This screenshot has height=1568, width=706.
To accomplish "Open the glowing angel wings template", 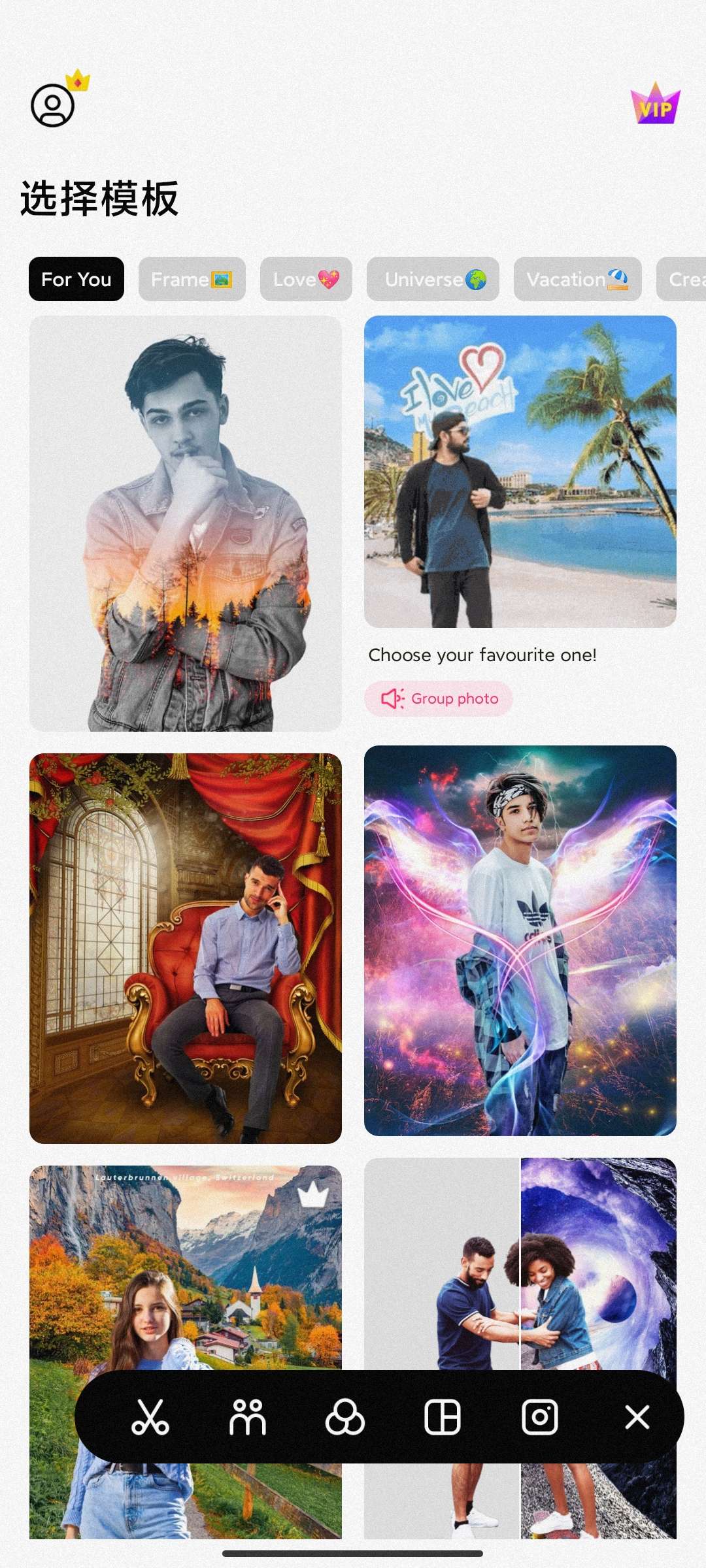I will click(520, 940).
